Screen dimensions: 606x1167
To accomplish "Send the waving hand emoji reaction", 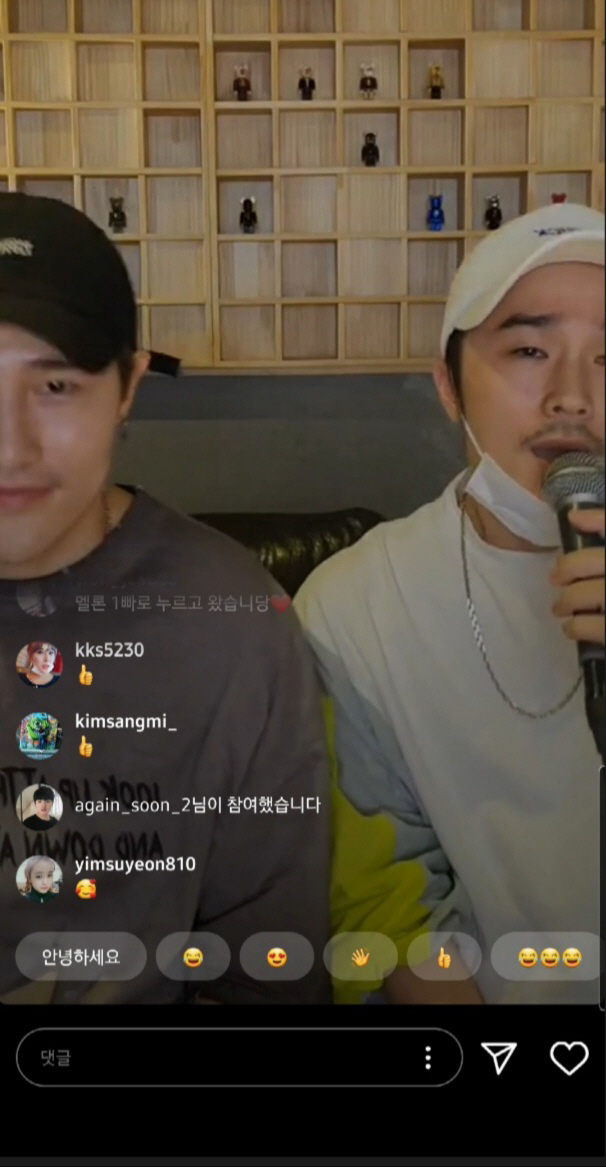I will click(360, 957).
